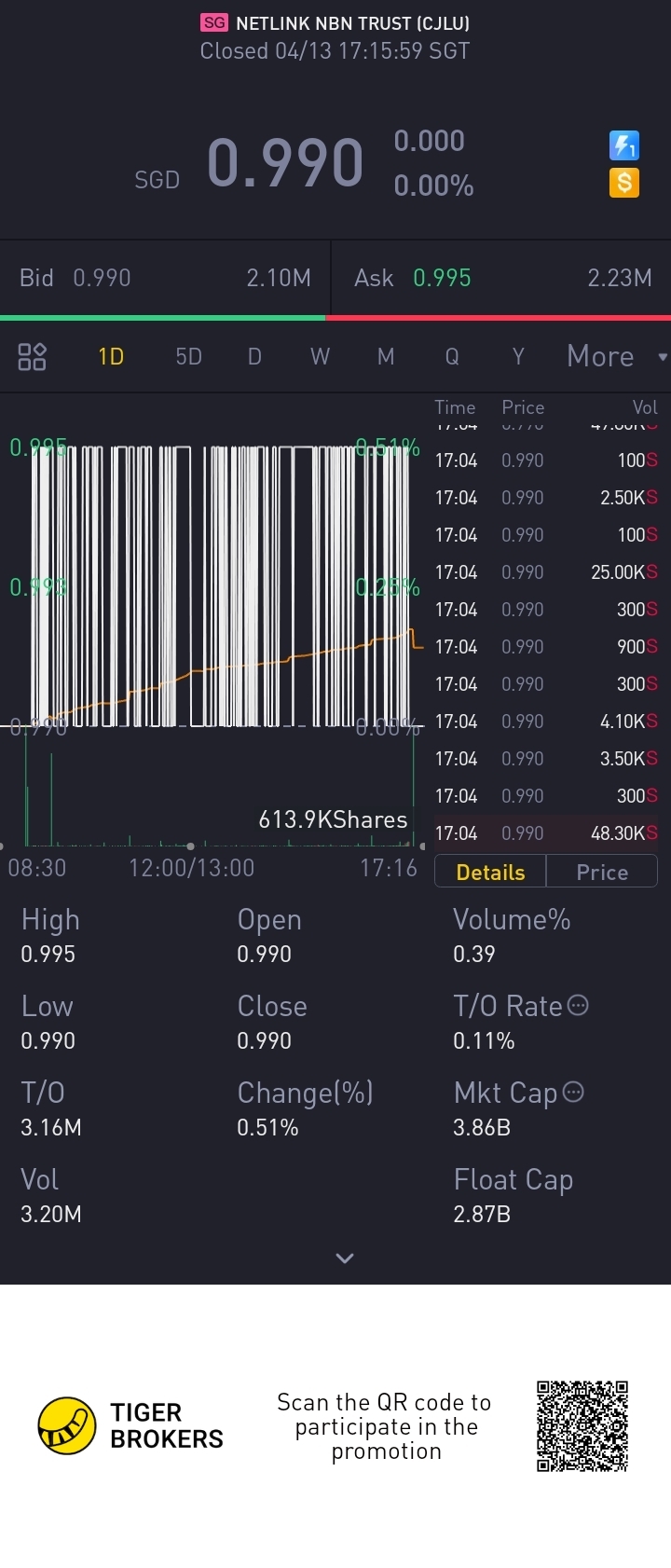Expand more stock details with the chevron
The height and width of the screenshot is (1568, 671).
tap(345, 1259)
